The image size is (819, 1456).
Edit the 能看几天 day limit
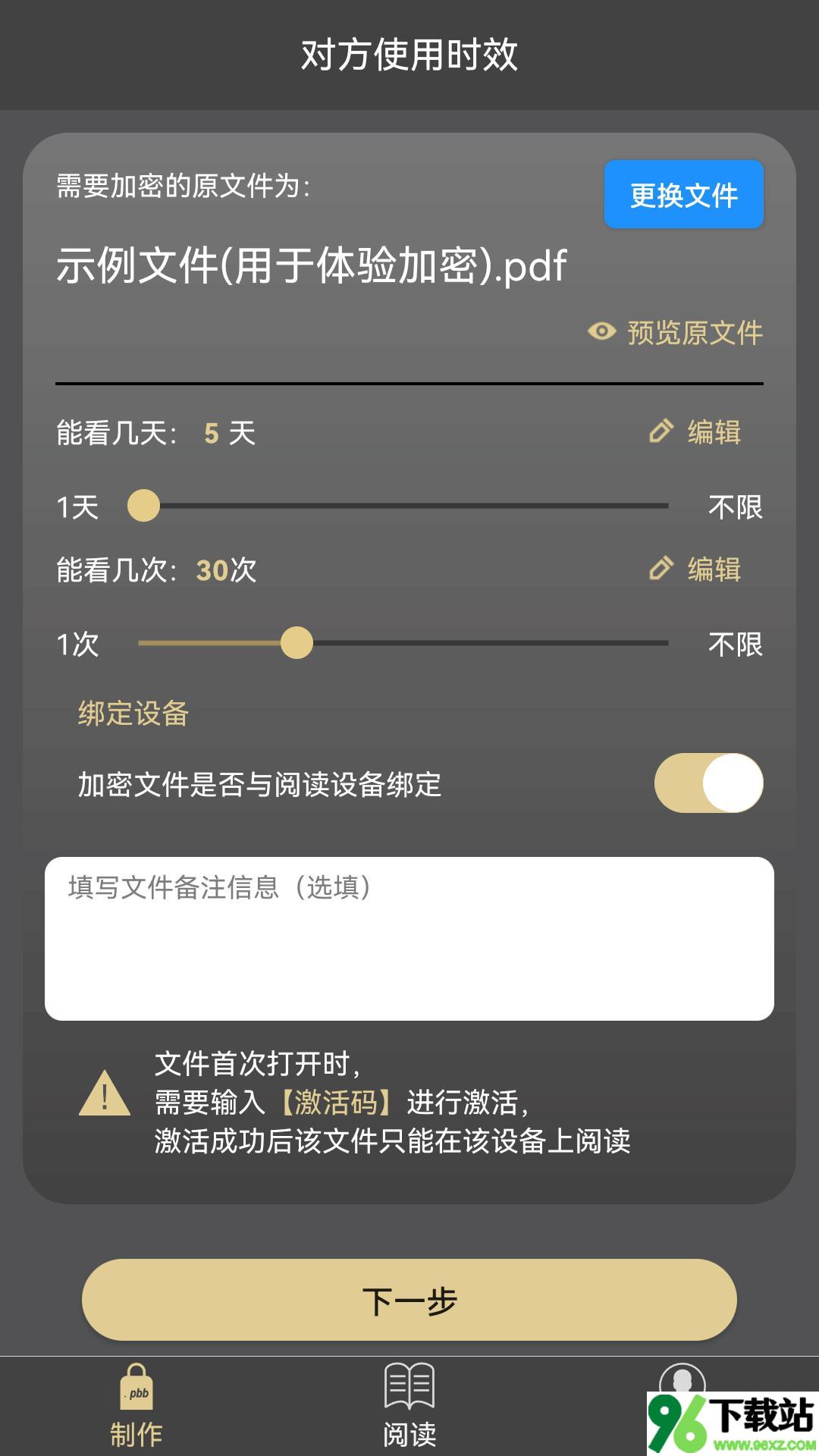coord(695,431)
